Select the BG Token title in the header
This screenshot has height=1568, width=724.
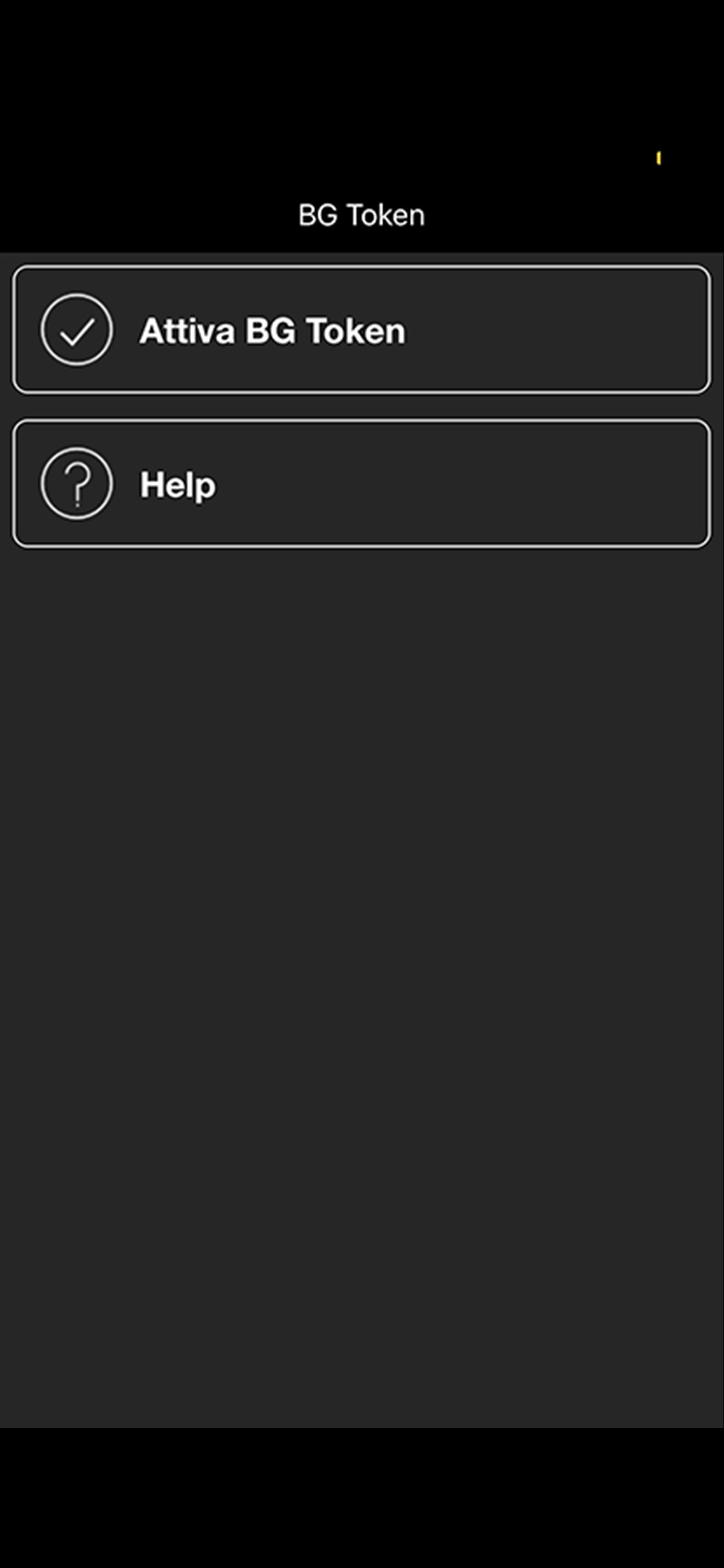[x=361, y=214]
